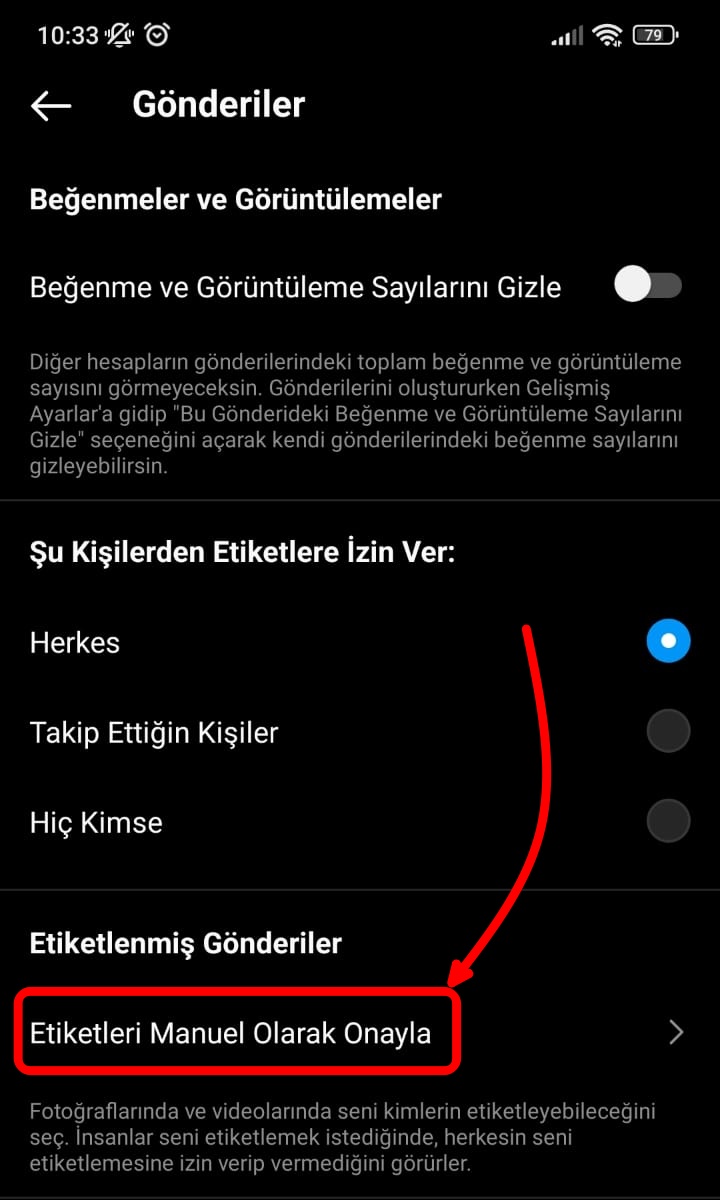
Task: Choose Takip Ettiğin Kişiler option
Action: 667,731
